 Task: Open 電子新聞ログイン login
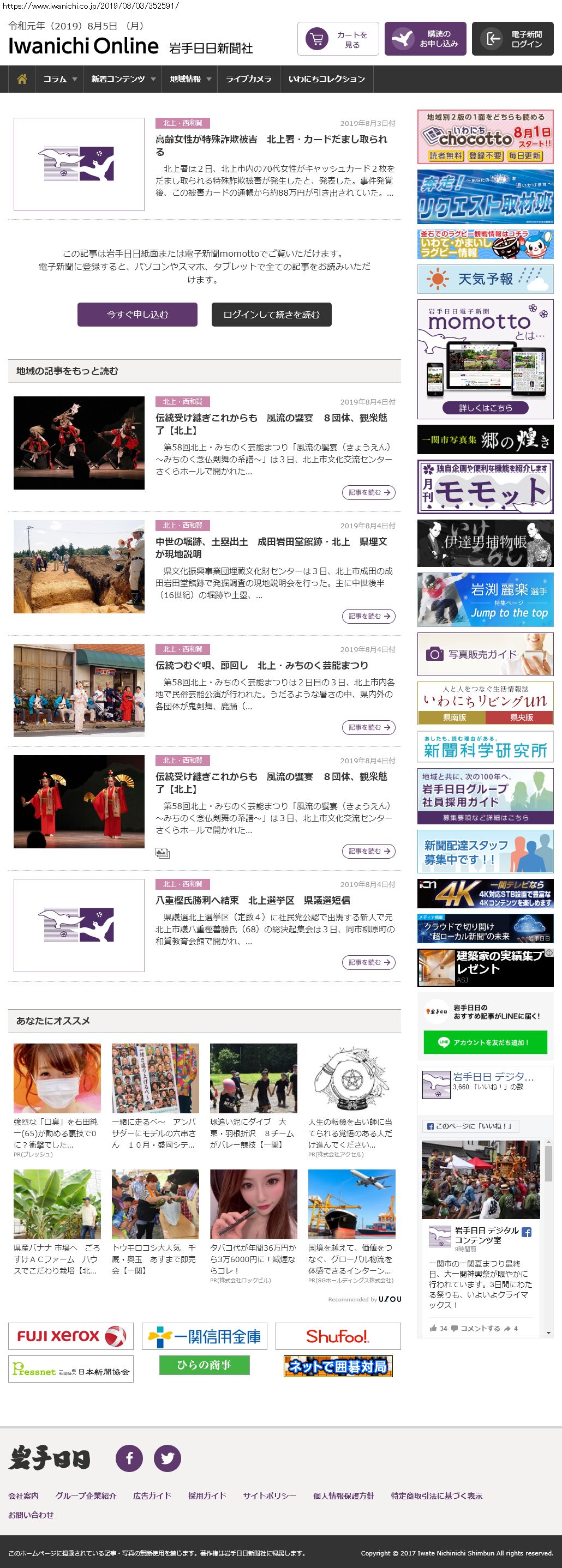point(512,39)
